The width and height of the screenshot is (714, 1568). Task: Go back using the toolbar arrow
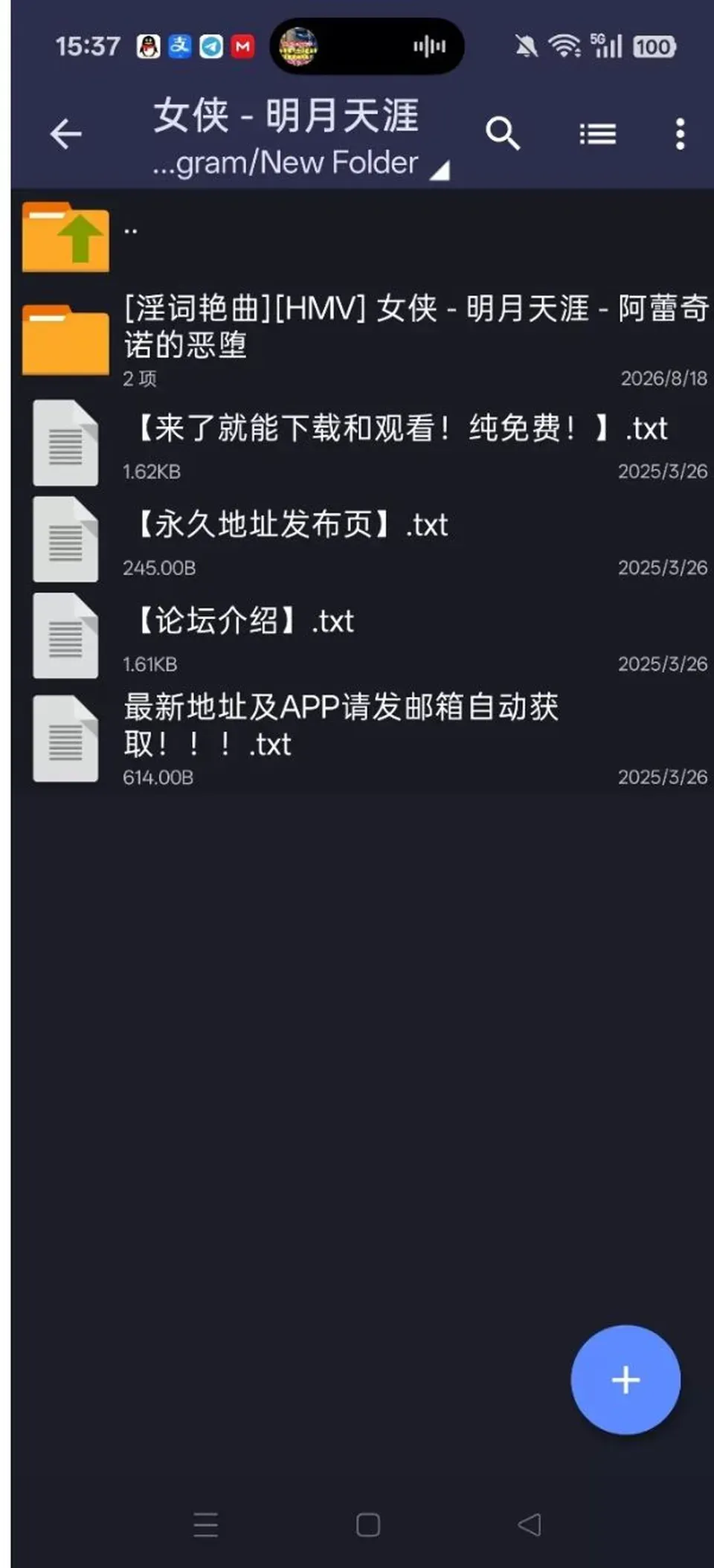(x=65, y=135)
